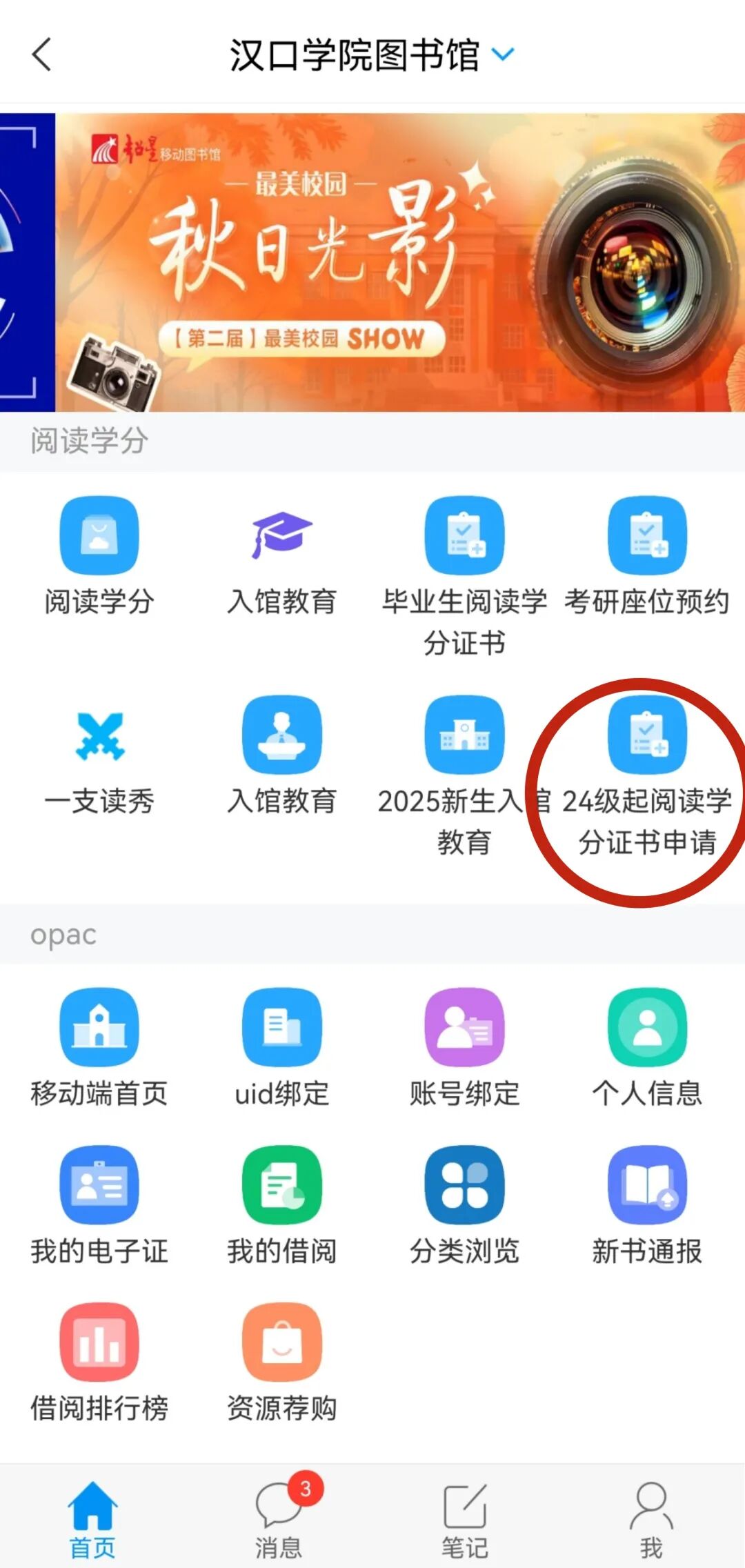Viewport: 745px width, 1568px height.
Task: Check 我的借阅 borrowing records
Action: [281, 1184]
